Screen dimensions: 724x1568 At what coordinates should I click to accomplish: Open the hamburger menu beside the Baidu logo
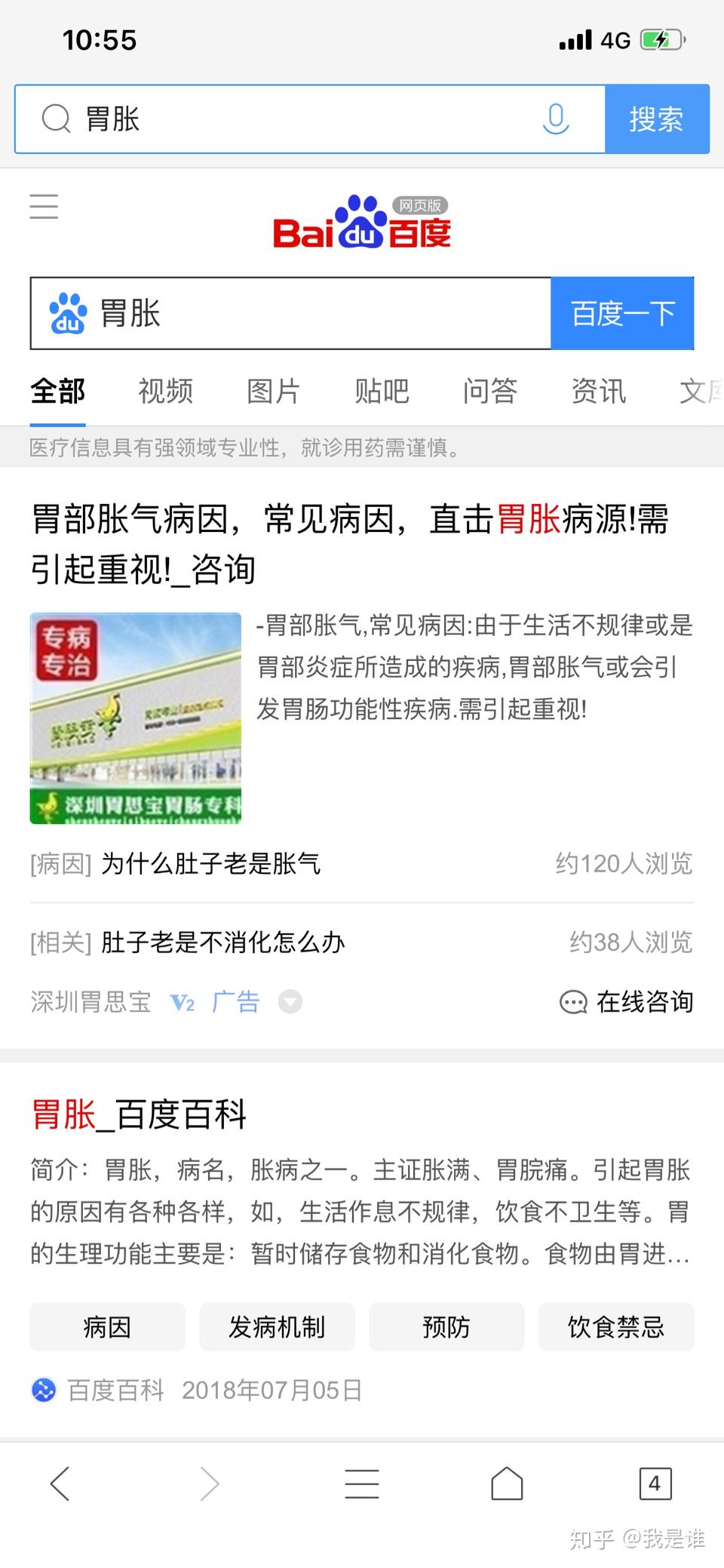[44, 206]
